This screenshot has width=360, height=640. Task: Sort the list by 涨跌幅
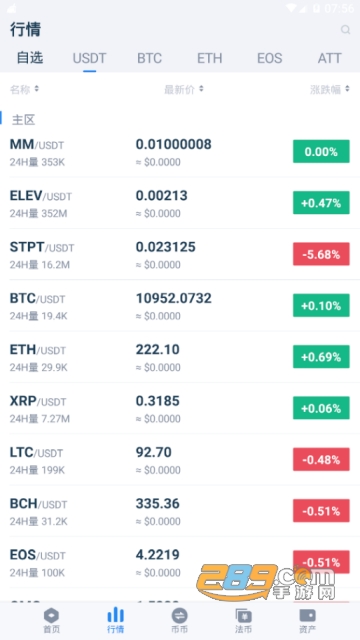pos(330,89)
